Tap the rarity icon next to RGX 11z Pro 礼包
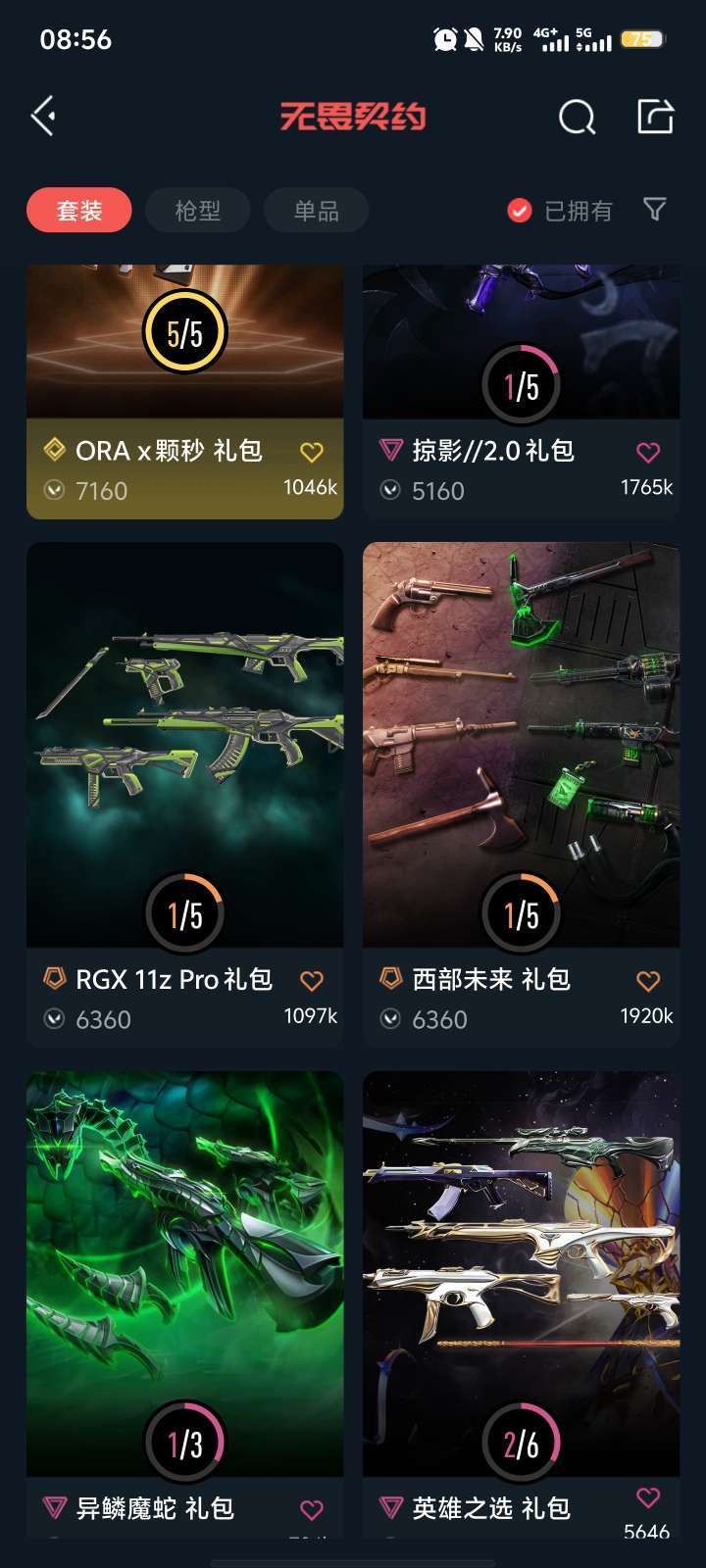 coord(54,979)
